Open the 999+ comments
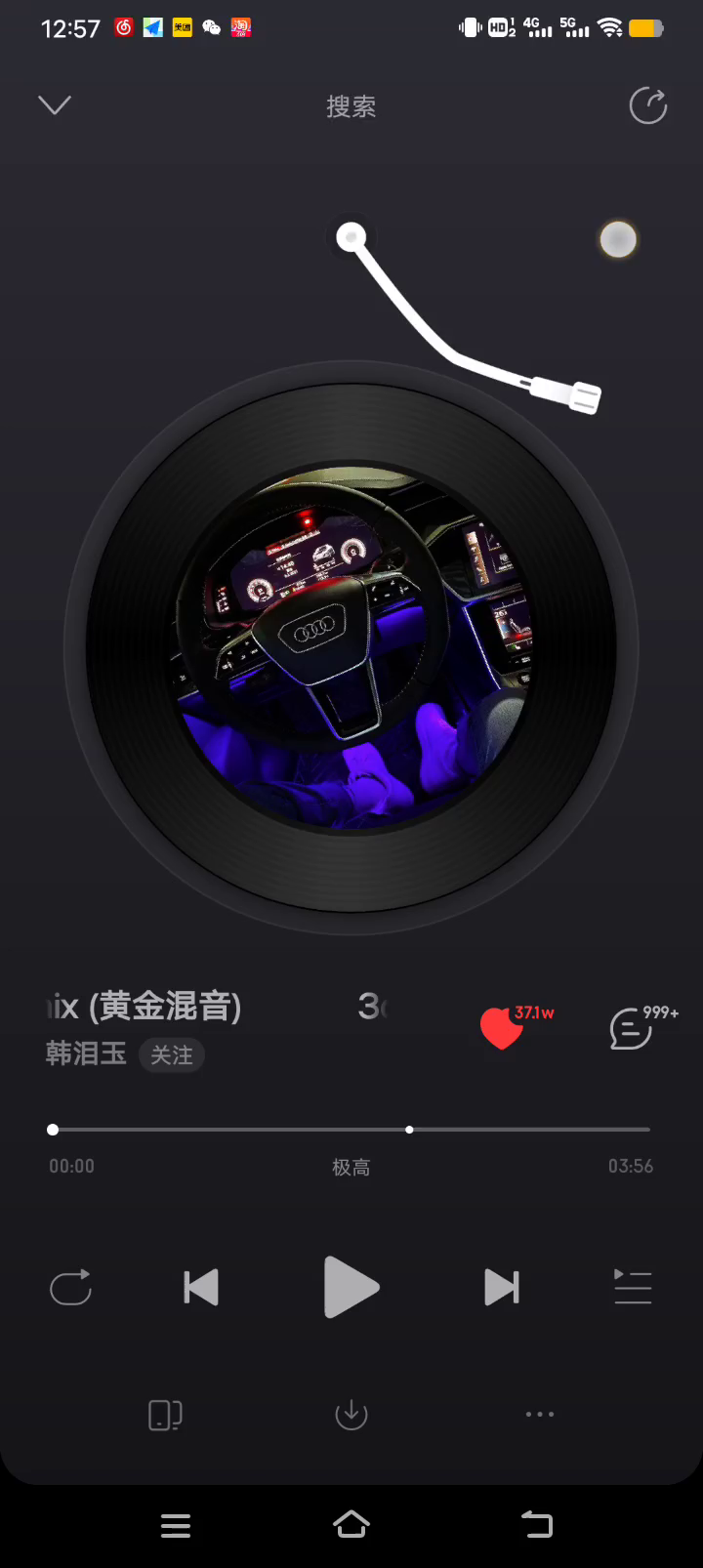This screenshot has height=1568, width=703. point(632,1028)
